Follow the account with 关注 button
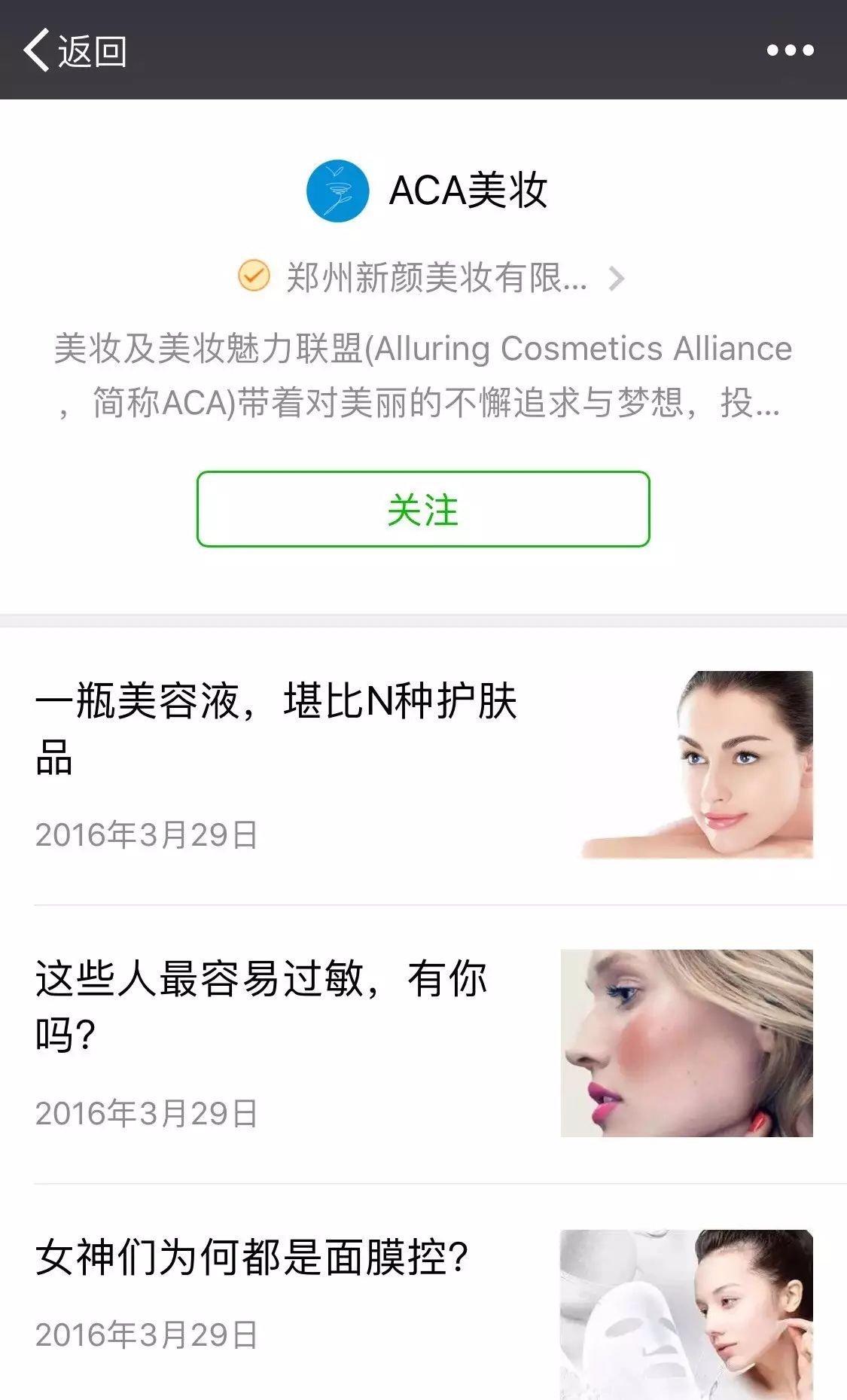The image size is (847, 1400). tap(423, 509)
